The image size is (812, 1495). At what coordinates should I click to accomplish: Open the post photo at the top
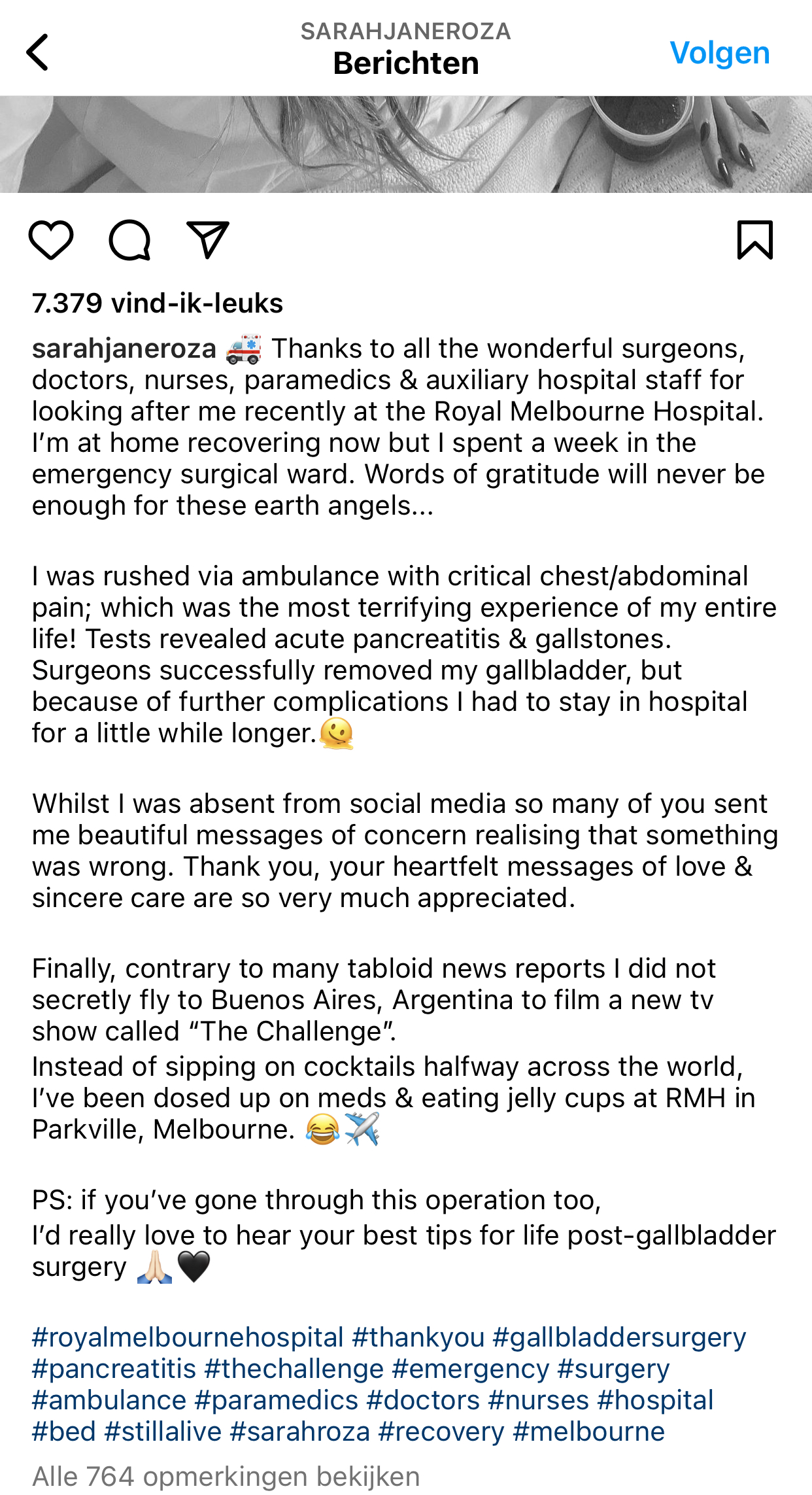pyautogui.click(x=406, y=145)
